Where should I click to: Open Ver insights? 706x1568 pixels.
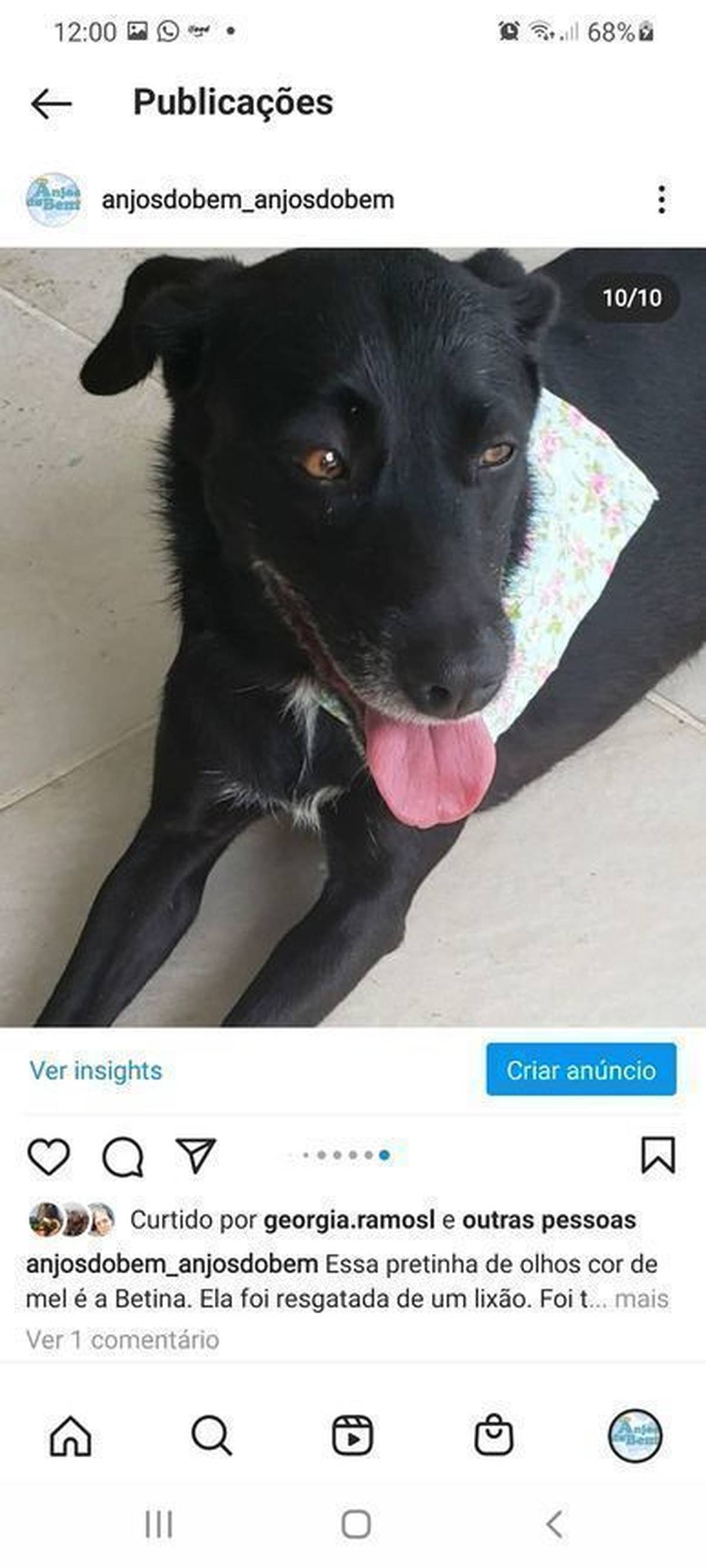(x=96, y=1070)
